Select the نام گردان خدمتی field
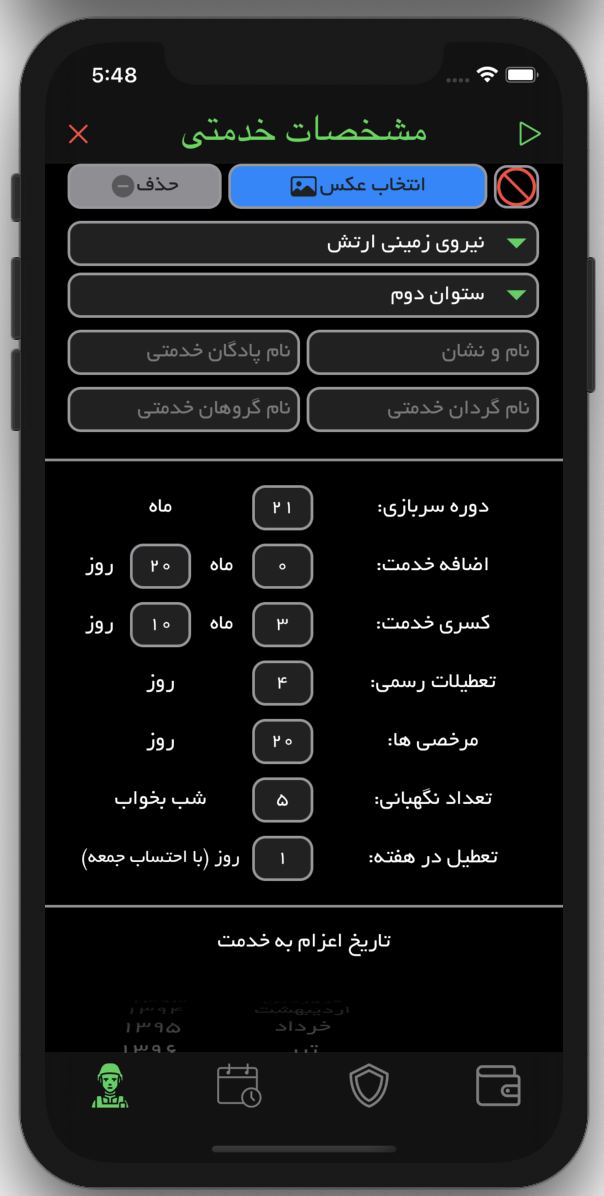 tap(422, 409)
